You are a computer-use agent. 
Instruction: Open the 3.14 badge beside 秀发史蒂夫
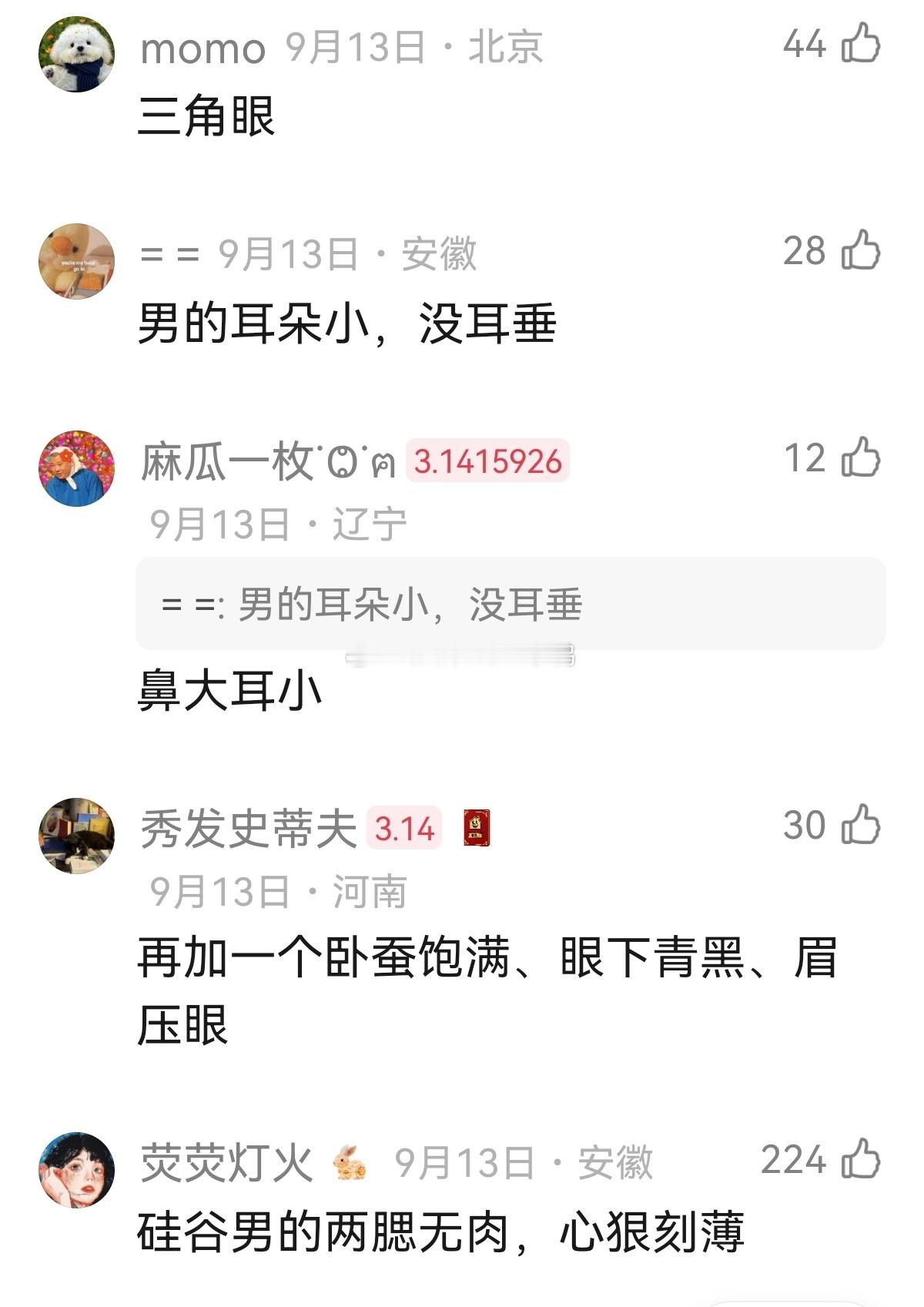tap(404, 829)
